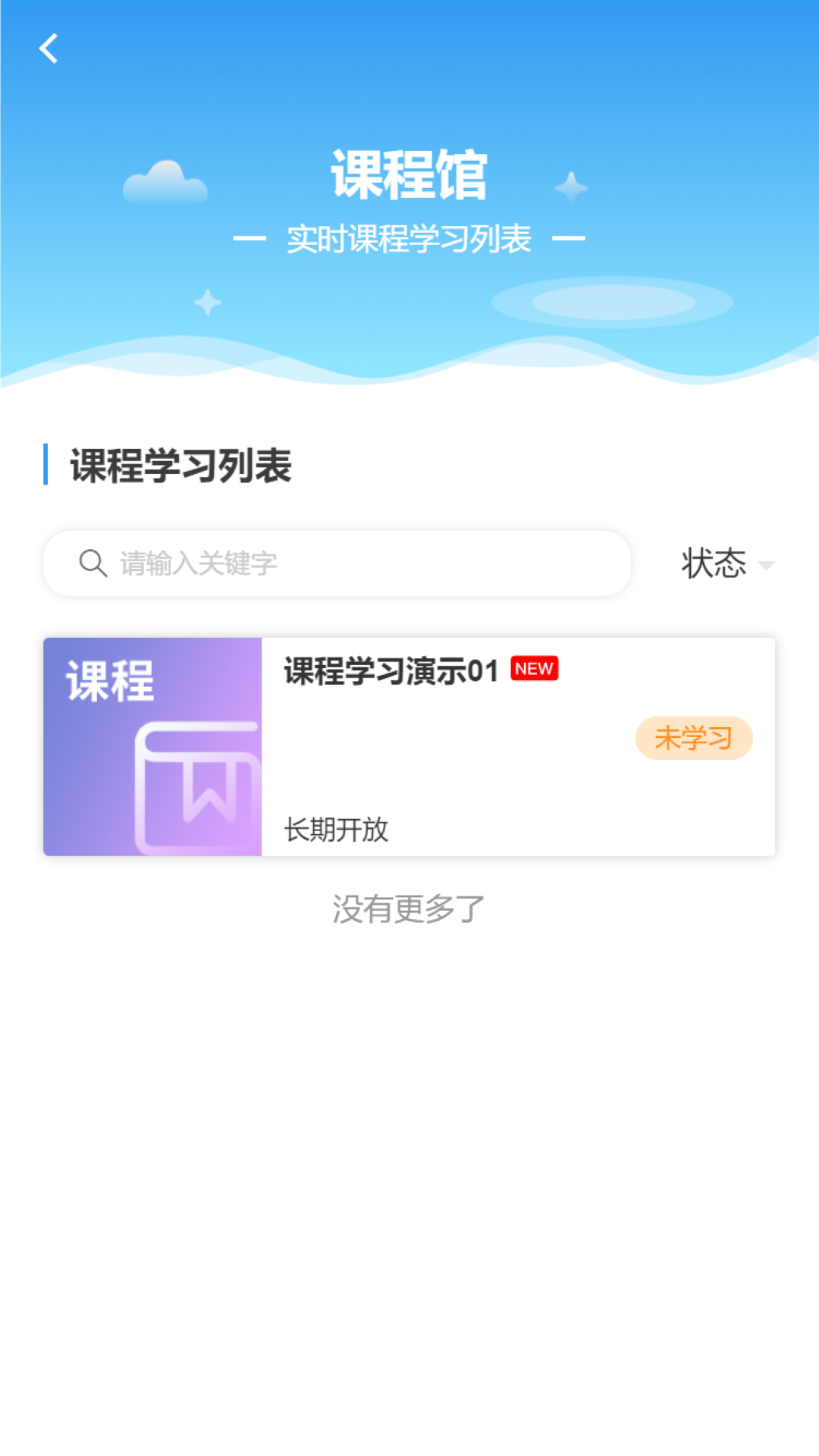Click the orange 未学习 status tag
This screenshot has width=819, height=1456.
pos(694,738)
